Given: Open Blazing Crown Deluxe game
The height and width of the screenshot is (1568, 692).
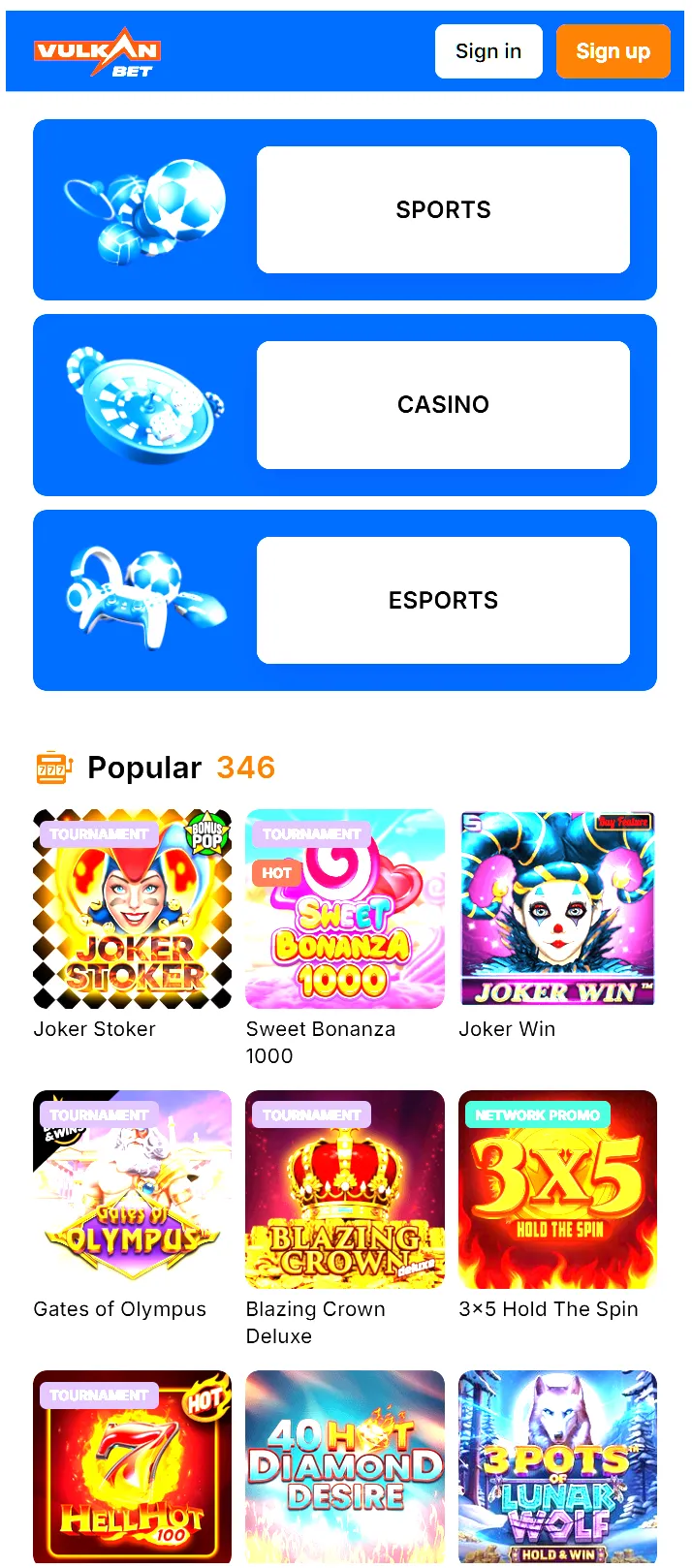Looking at the screenshot, I should point(345,1189).
